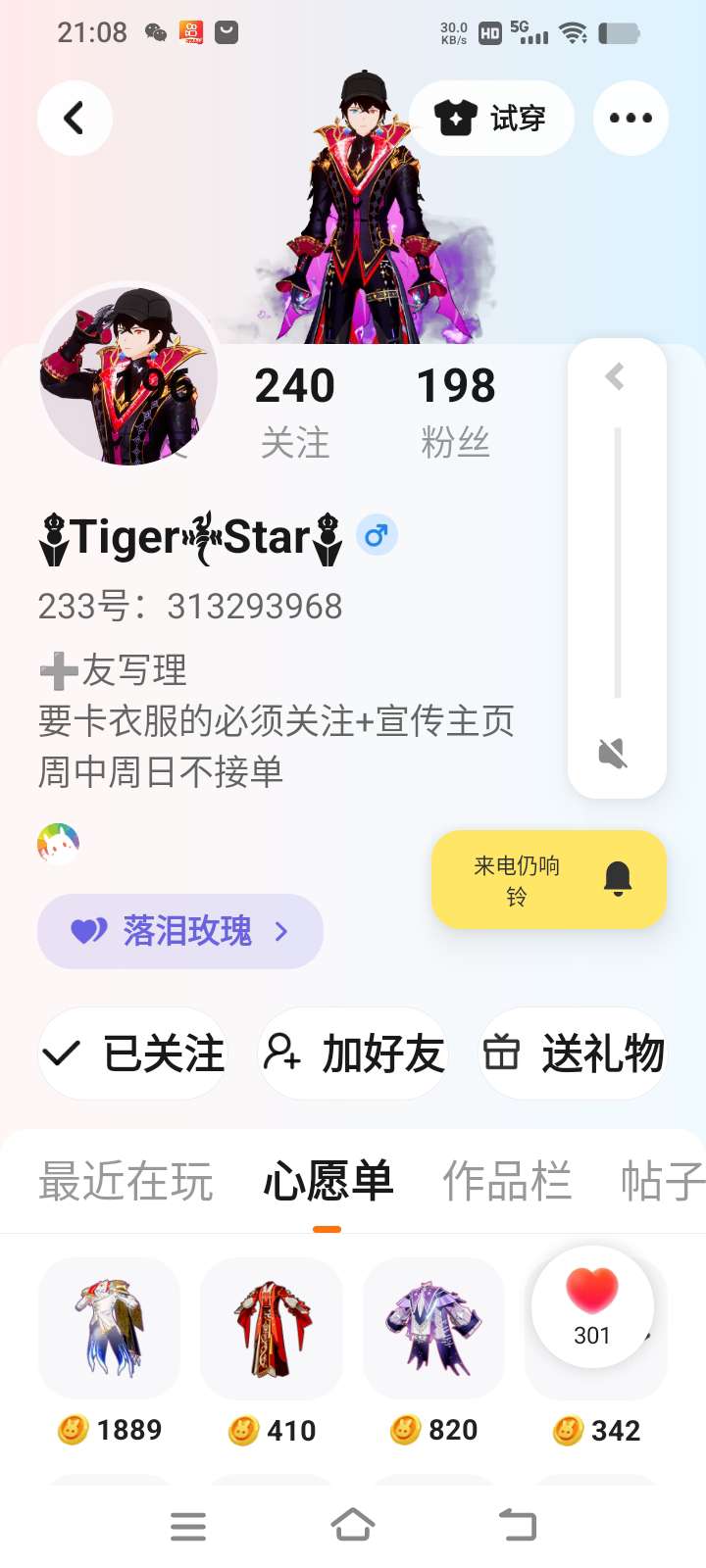Switch to the 作品栏 tab

[506, 1182]
